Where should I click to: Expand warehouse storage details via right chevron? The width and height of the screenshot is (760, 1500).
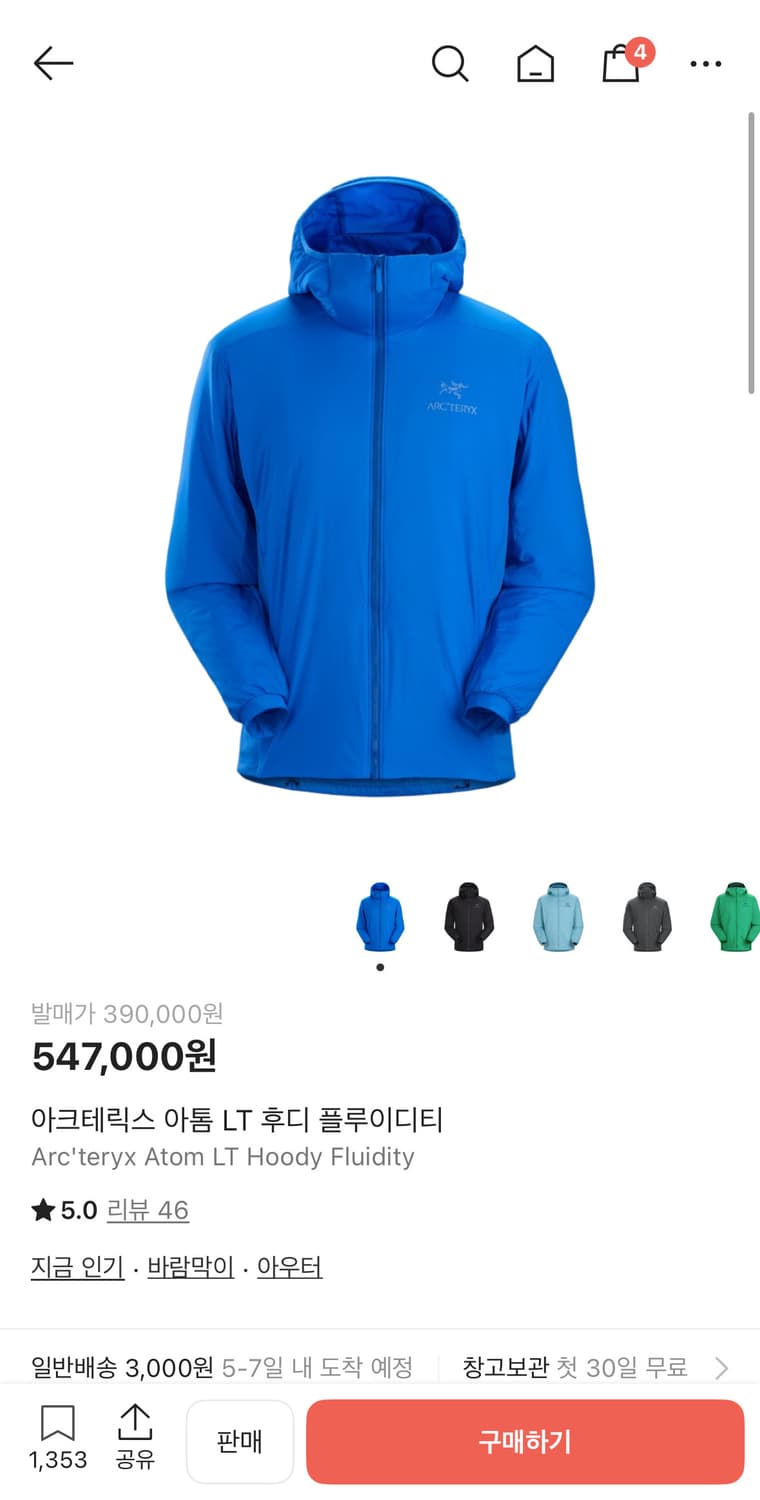pyautogui.click(x=722, y=1366)
